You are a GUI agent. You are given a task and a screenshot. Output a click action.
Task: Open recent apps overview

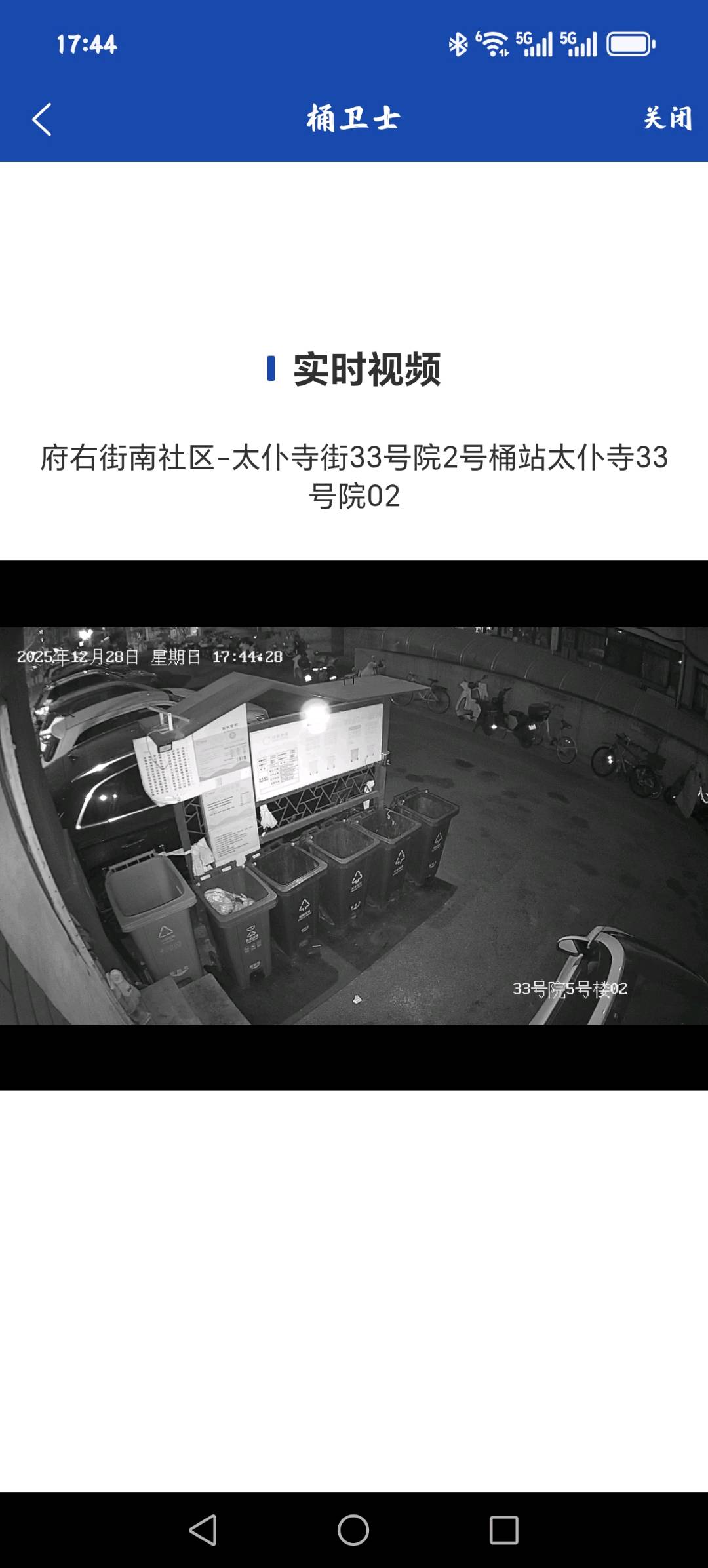(x=503, y=1530)
